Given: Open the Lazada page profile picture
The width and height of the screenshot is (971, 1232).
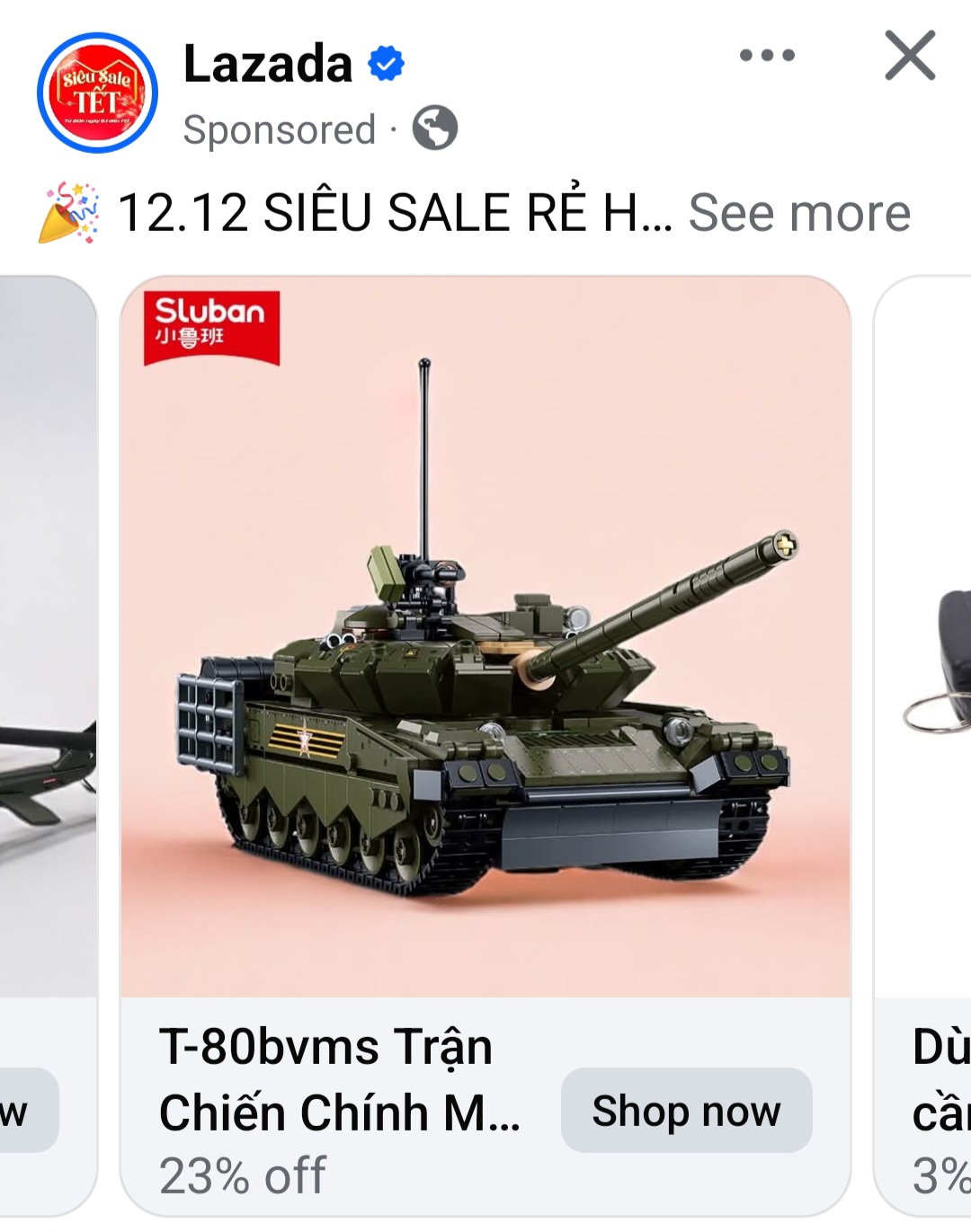Looking at the screenshot, I should [x=97, y=93].
